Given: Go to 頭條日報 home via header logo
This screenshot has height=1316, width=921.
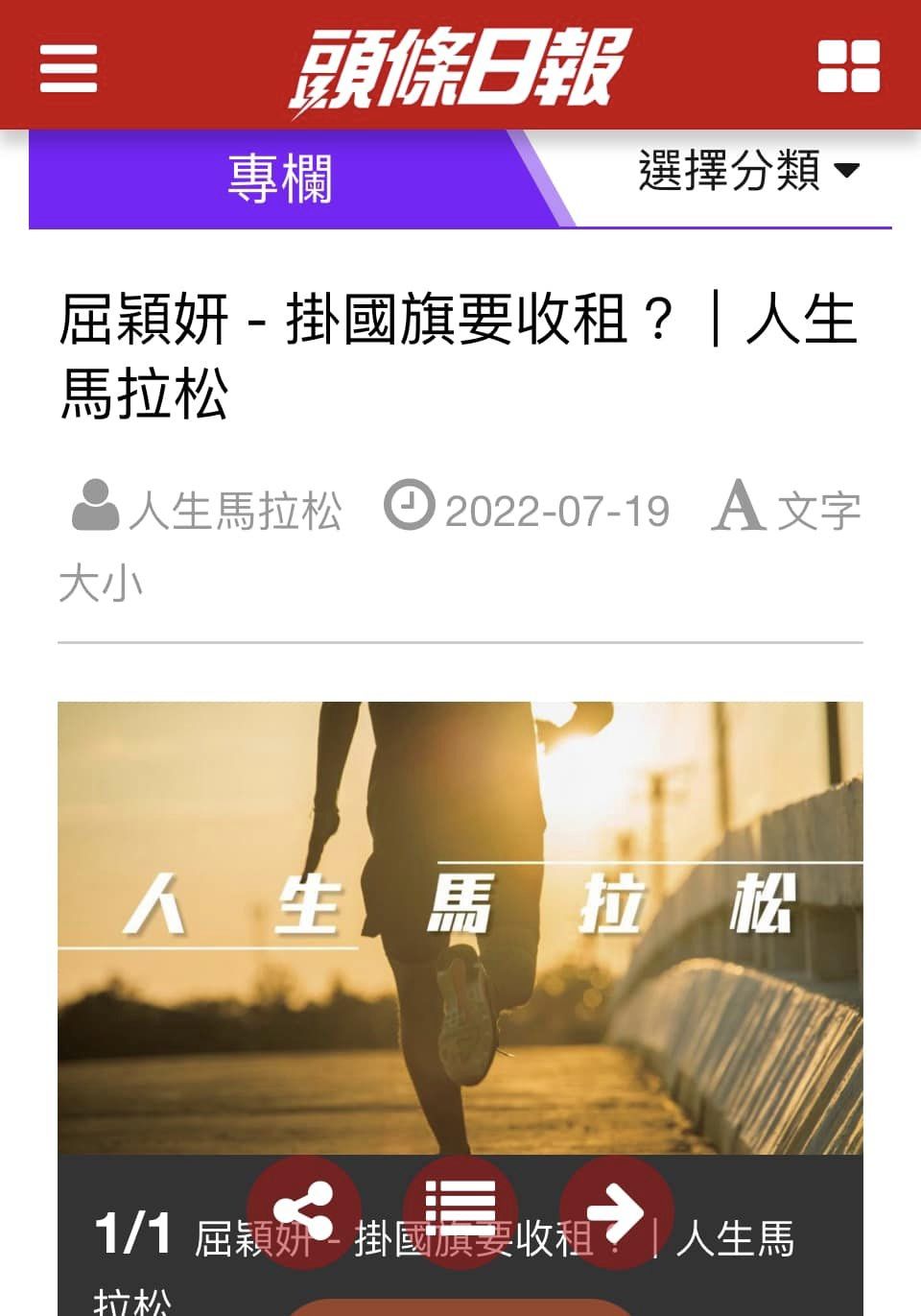Looking at the screenshot, I should tap(459, 67).
